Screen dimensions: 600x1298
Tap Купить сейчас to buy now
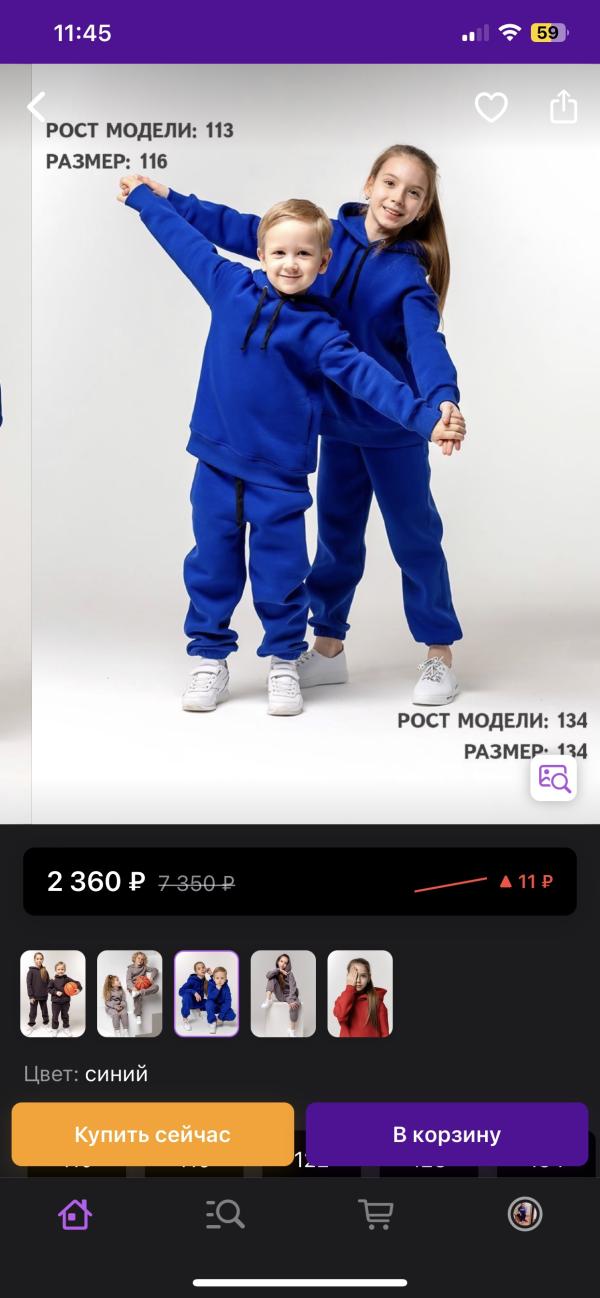[153, 1134]
